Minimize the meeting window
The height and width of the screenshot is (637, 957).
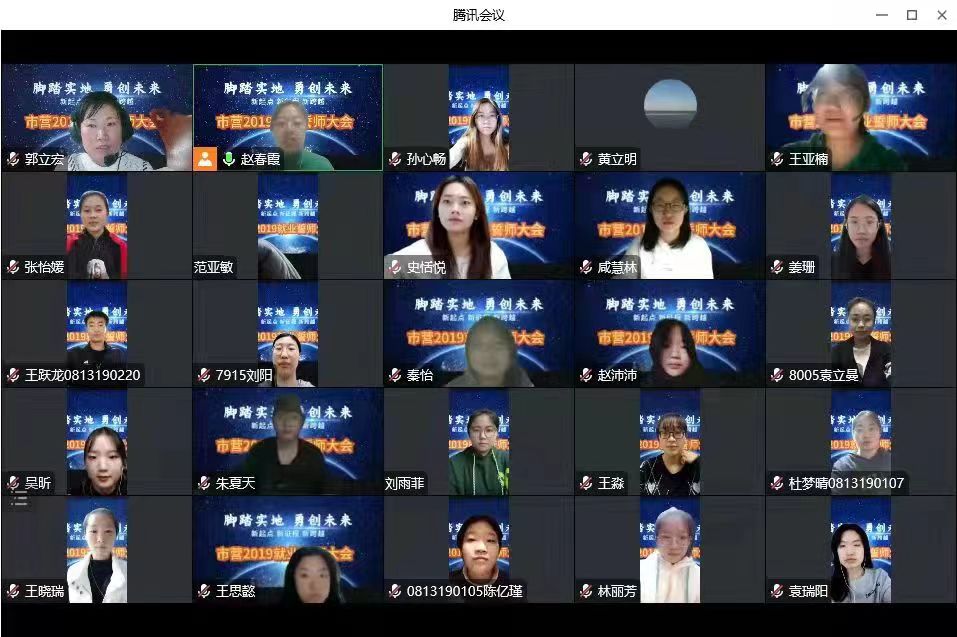(882, 15)
